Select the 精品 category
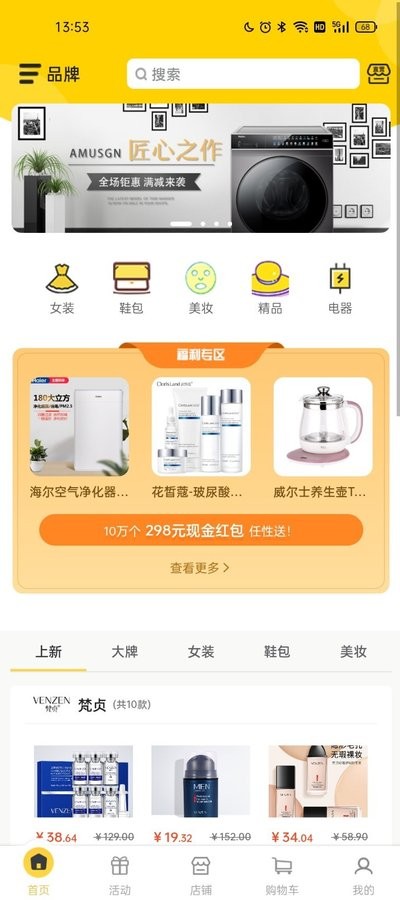 point(270,288)
